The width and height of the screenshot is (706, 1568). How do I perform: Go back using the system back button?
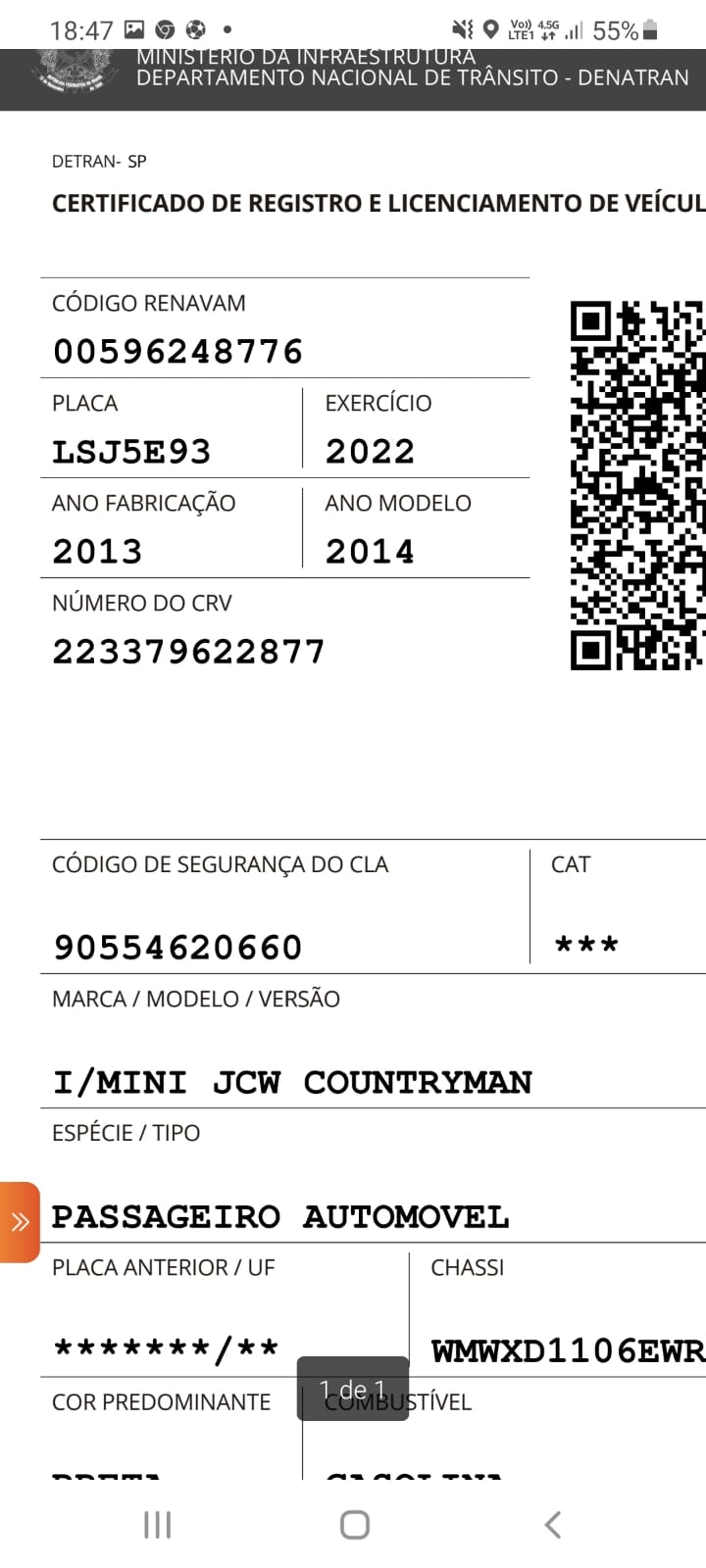tap(553, 1525)
